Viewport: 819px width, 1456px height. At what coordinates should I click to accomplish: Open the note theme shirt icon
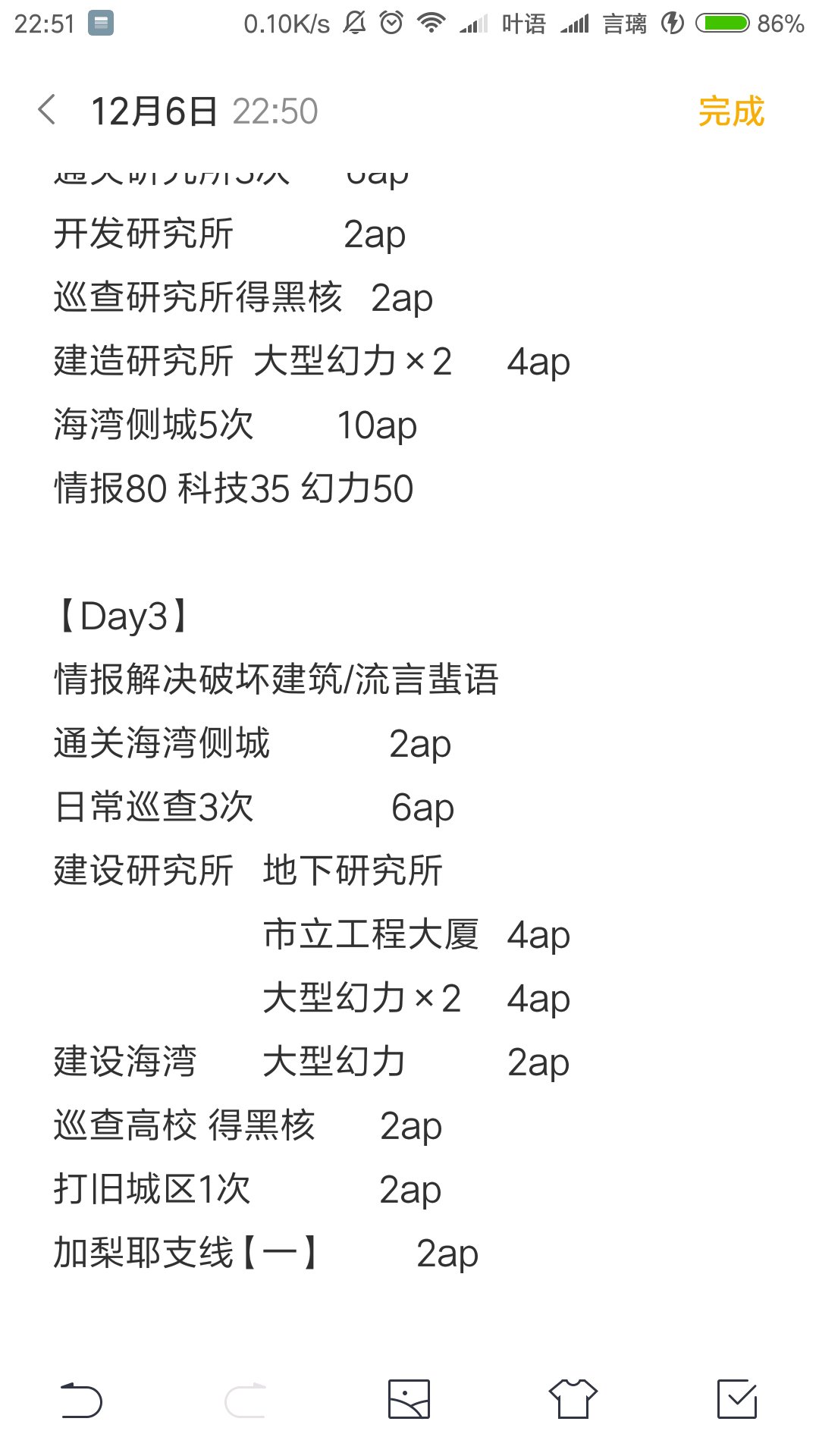click(x=573, y=1399)
